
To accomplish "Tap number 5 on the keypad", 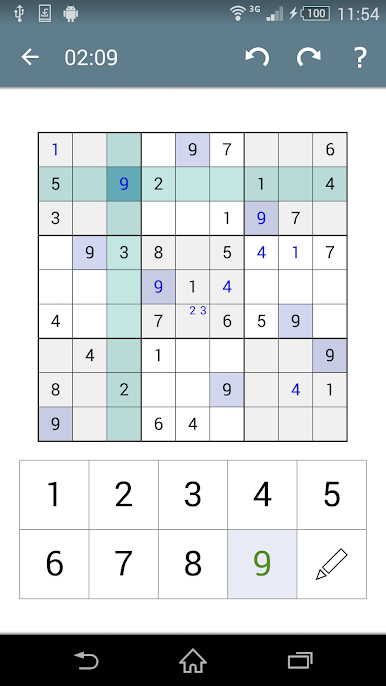I will [x=332, y=495].
